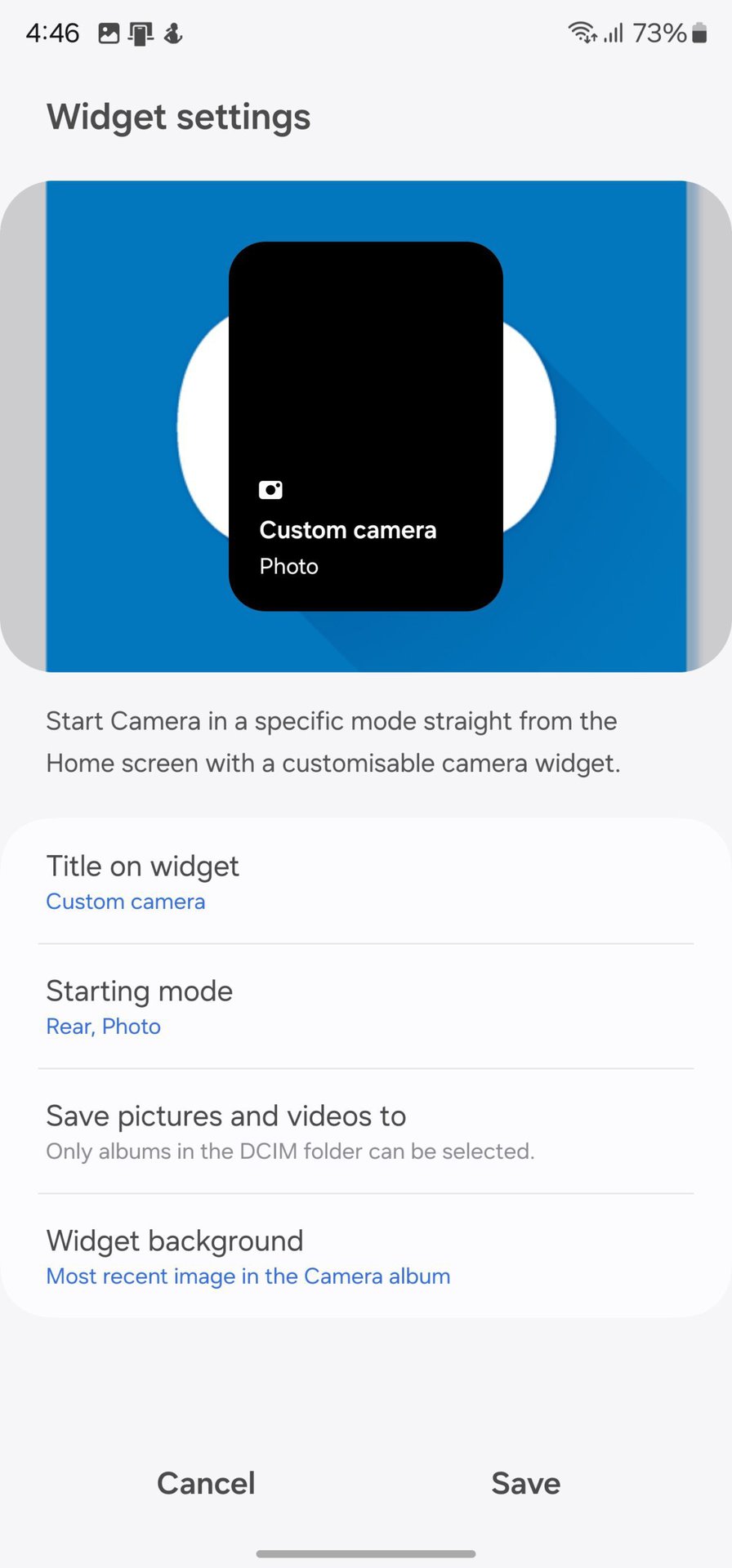Select the Widget background setting
Screen dimensions: 732x1568
[x=365, y=1257]
